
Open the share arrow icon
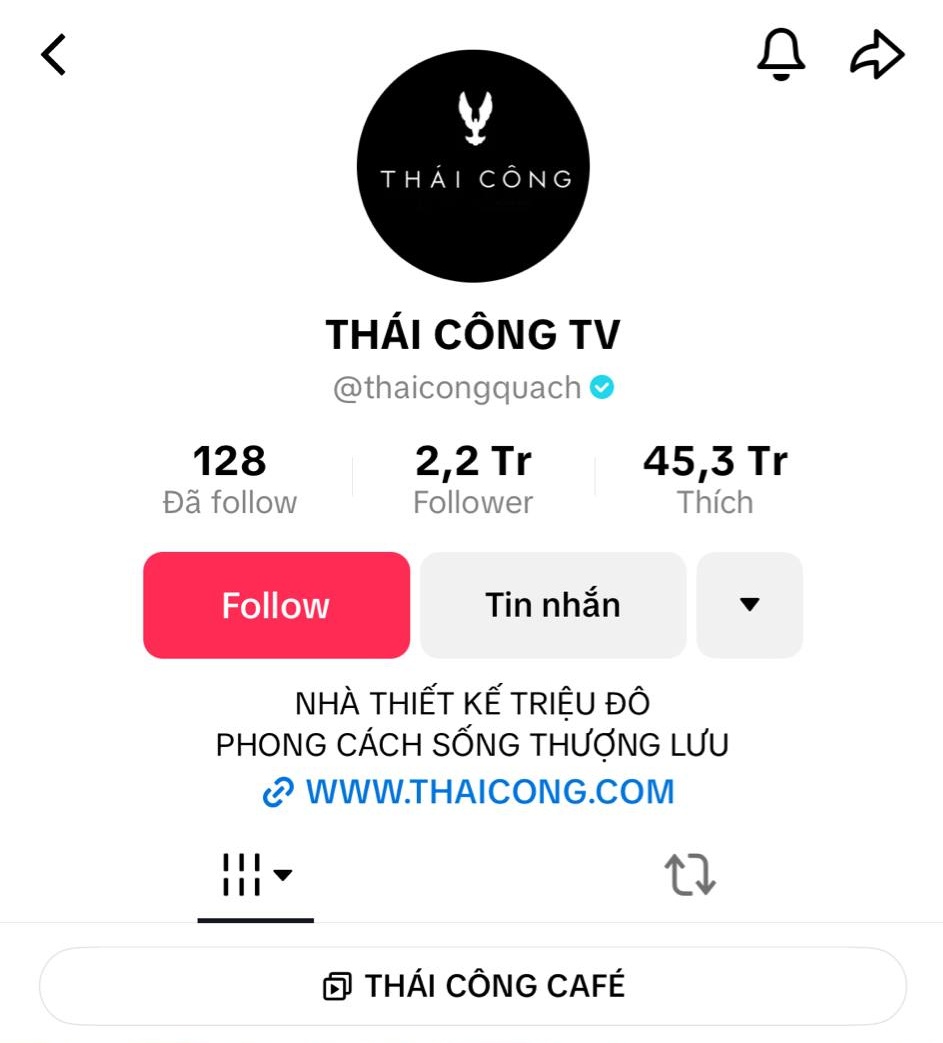[x=877, y=55]
